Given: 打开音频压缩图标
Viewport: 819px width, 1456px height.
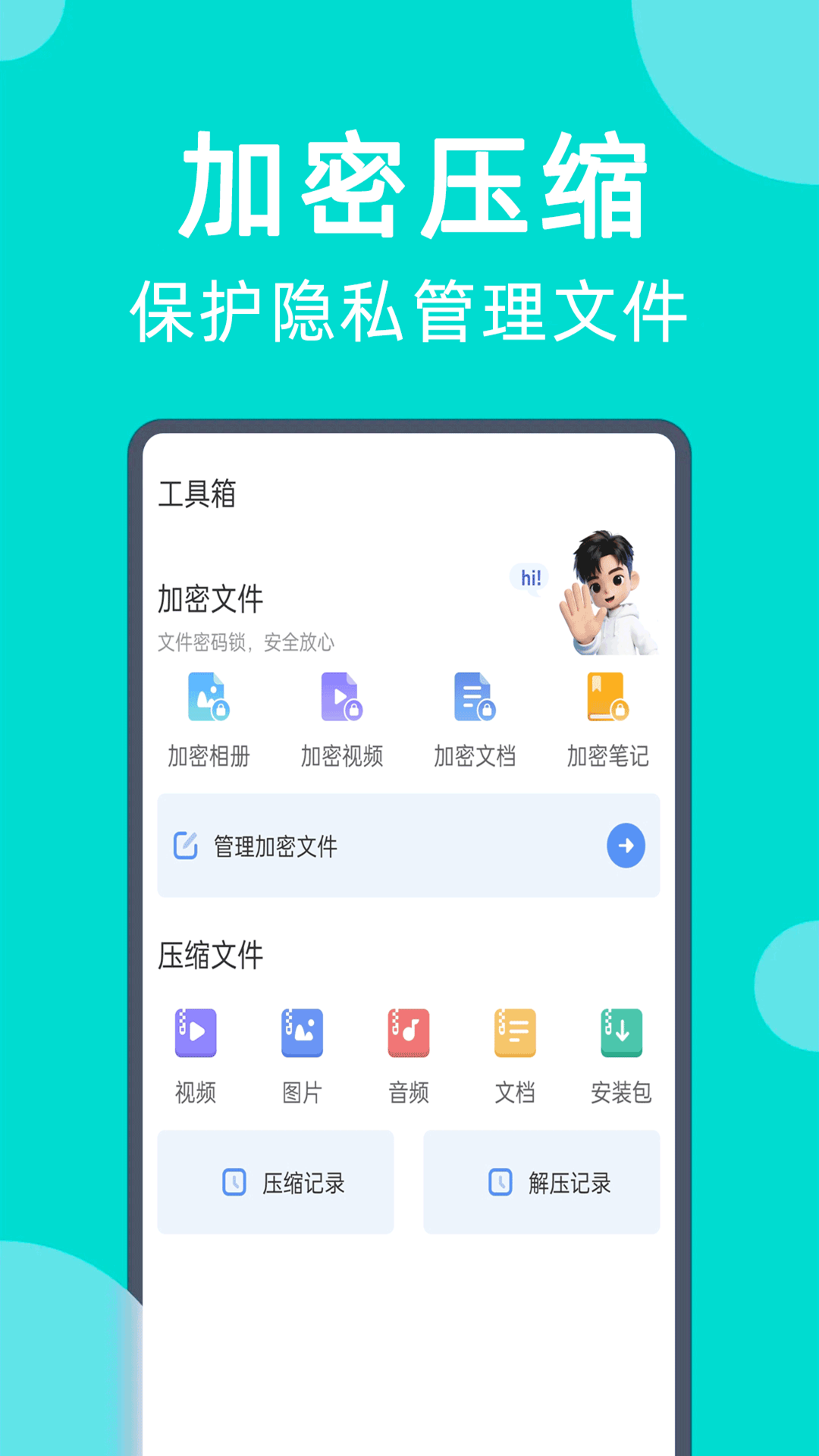Looking at the screenshot, I should tap(408, 1034).
